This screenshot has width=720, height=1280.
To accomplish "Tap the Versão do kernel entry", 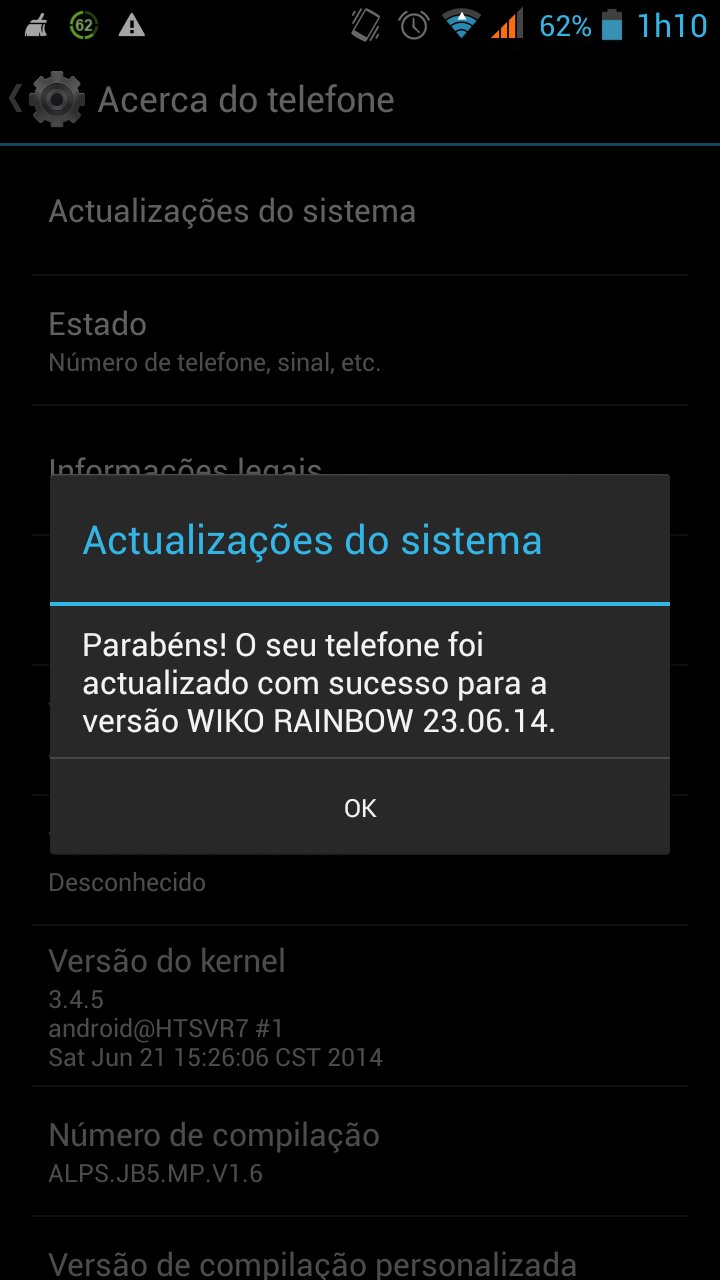I will pos(360,1007).
